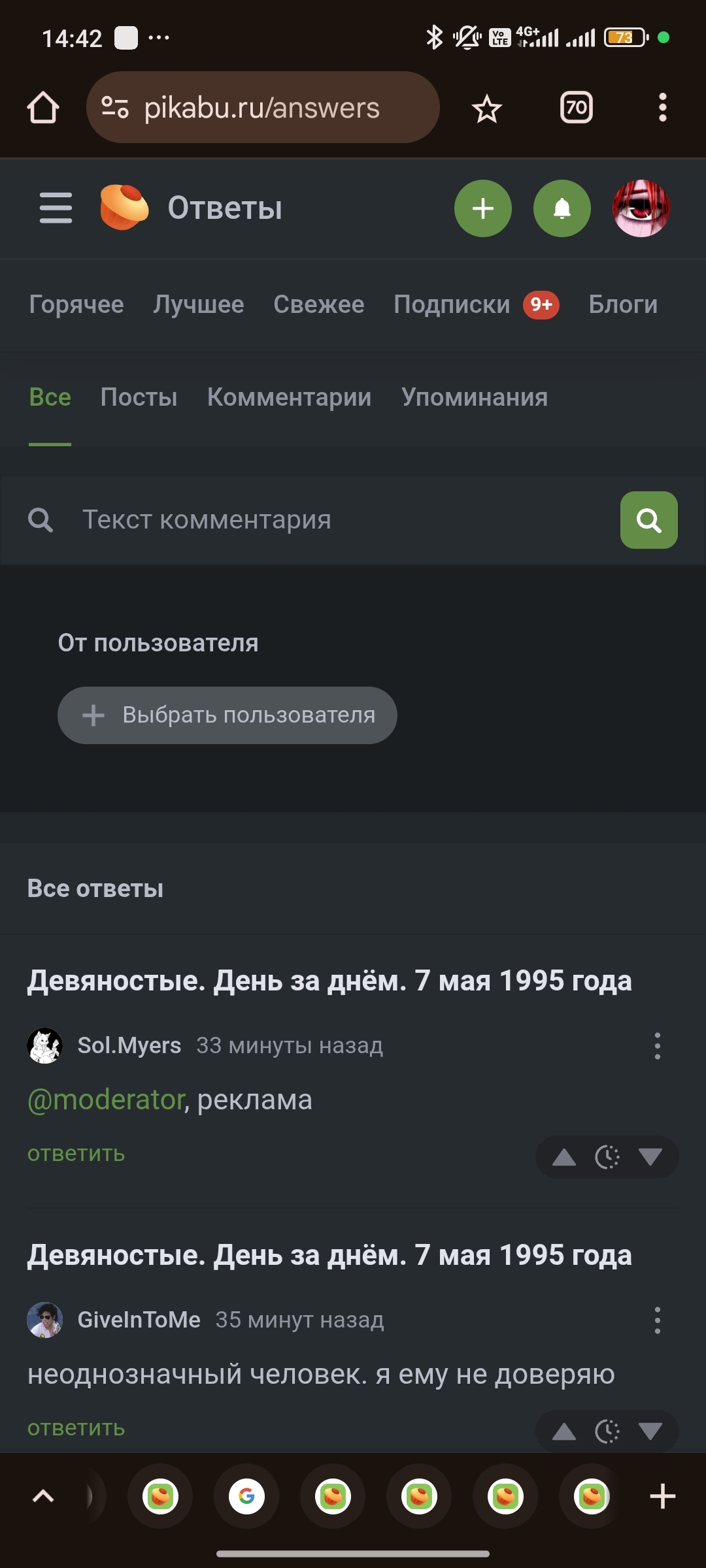706x1568 pixels.
Task: Run the comment search with green magnifier
Action: pyautogui.click(x=648, y=520)
